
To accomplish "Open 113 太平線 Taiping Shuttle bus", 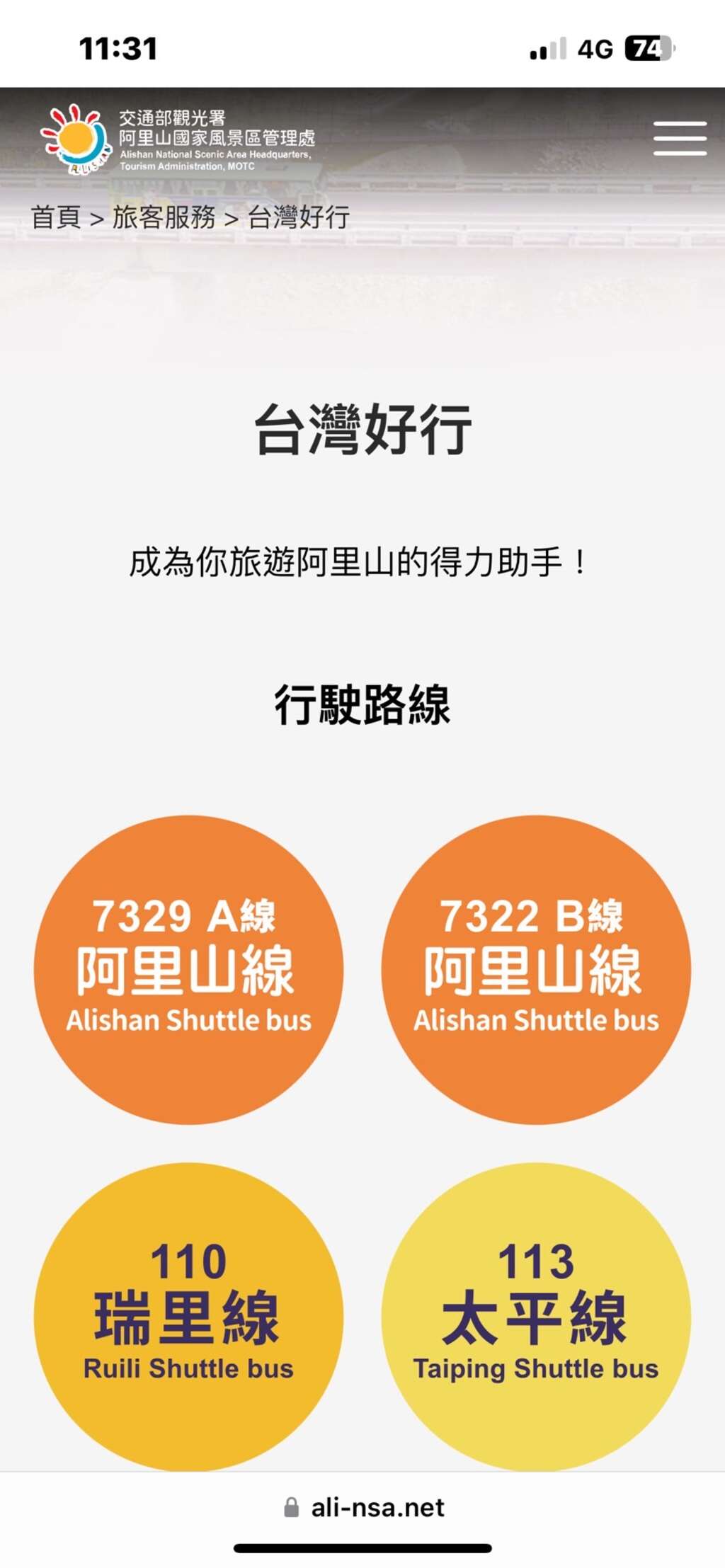I will click(536, 1315).
